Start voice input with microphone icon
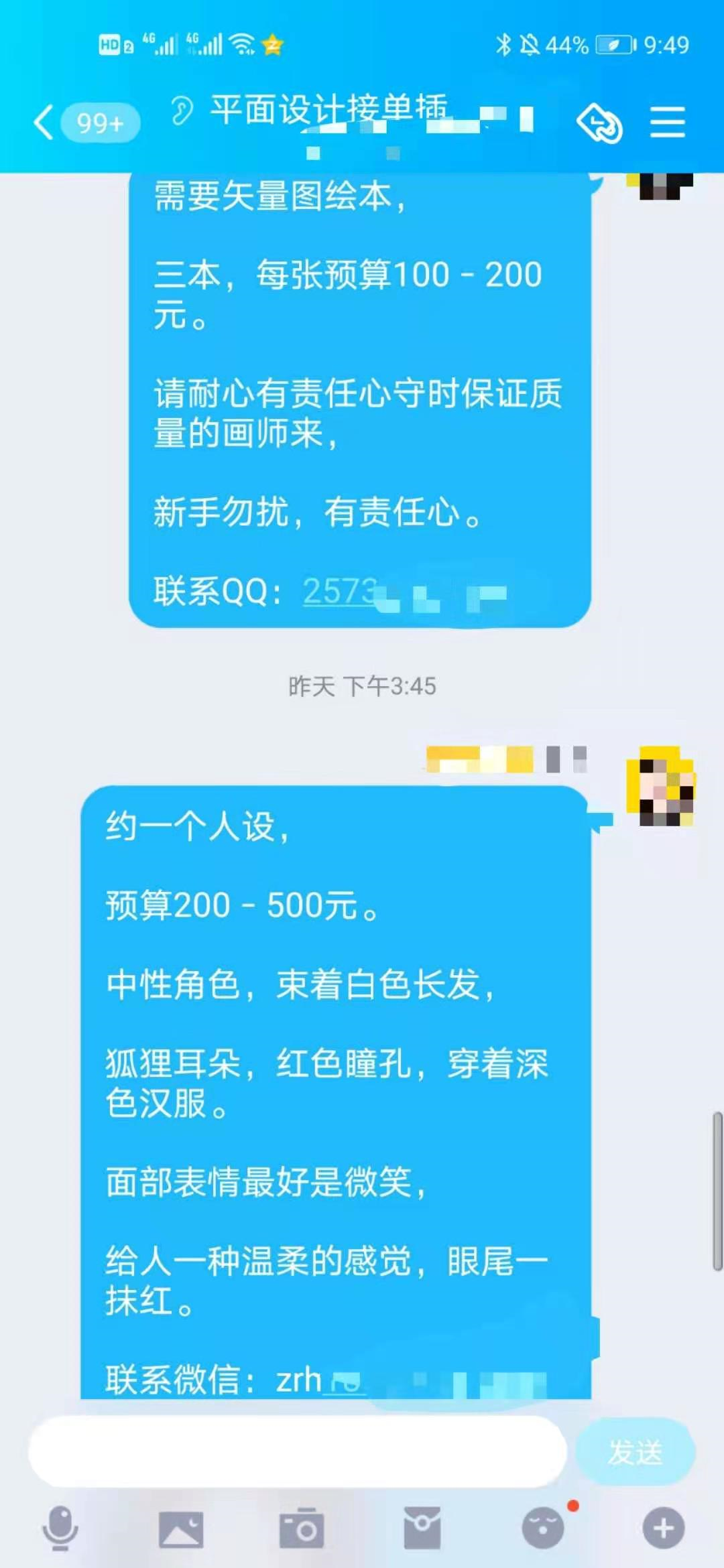Screen dimensions: 724x1568 click(60, 1528)
